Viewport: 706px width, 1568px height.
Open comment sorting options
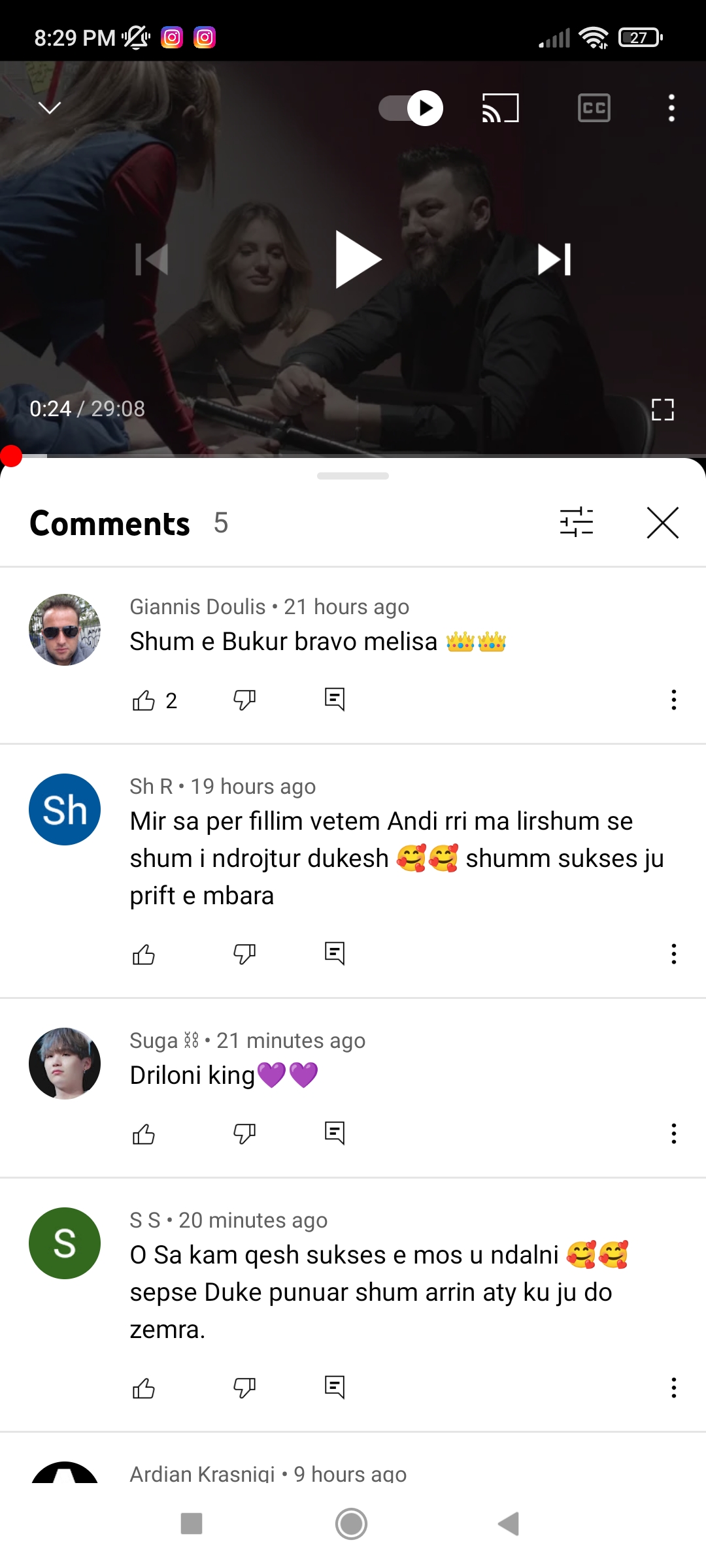(x=577, y=523)
